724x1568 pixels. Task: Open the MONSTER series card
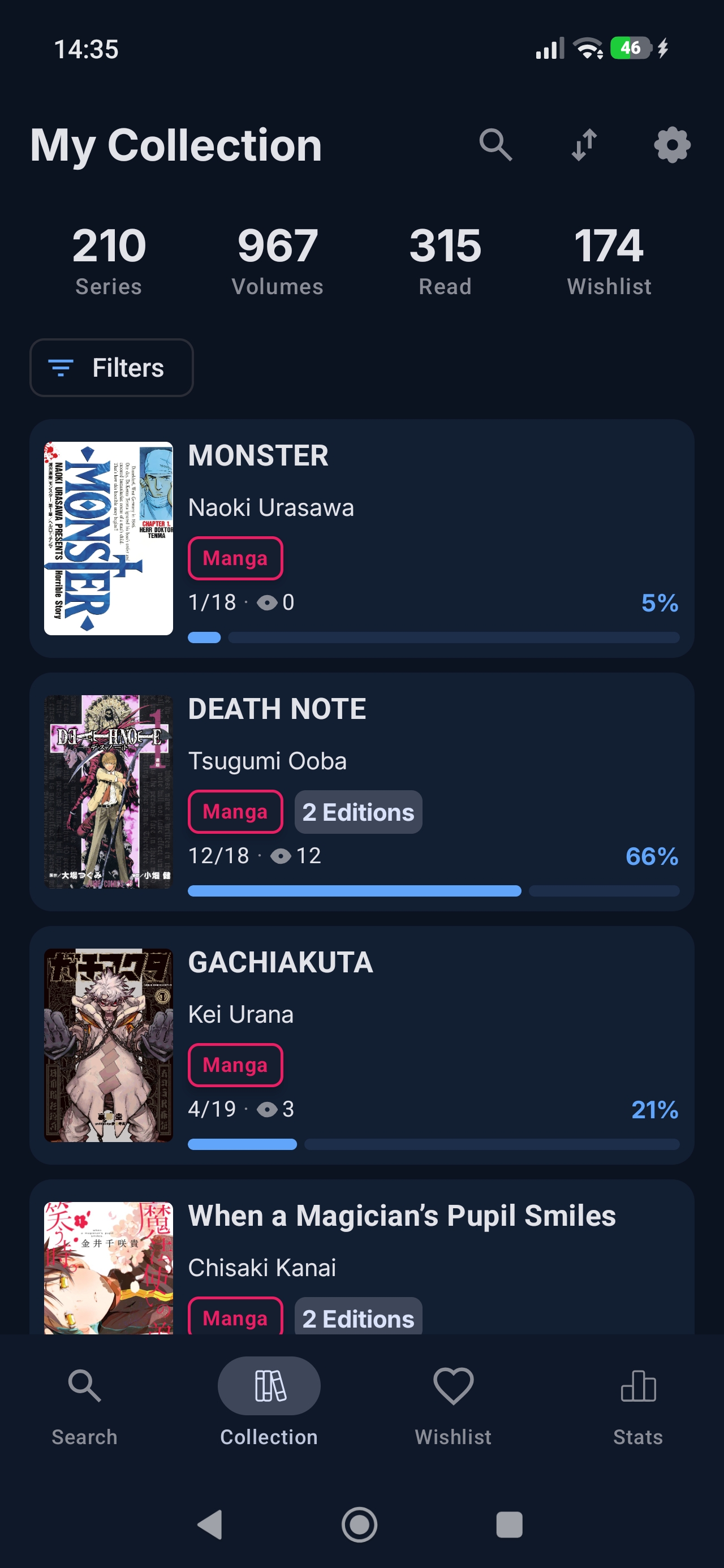361,538
